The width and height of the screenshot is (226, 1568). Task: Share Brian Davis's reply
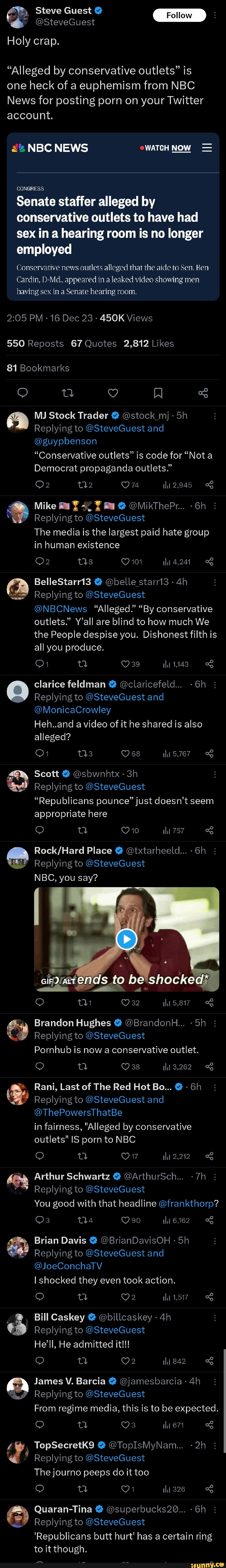[210, 1297]
